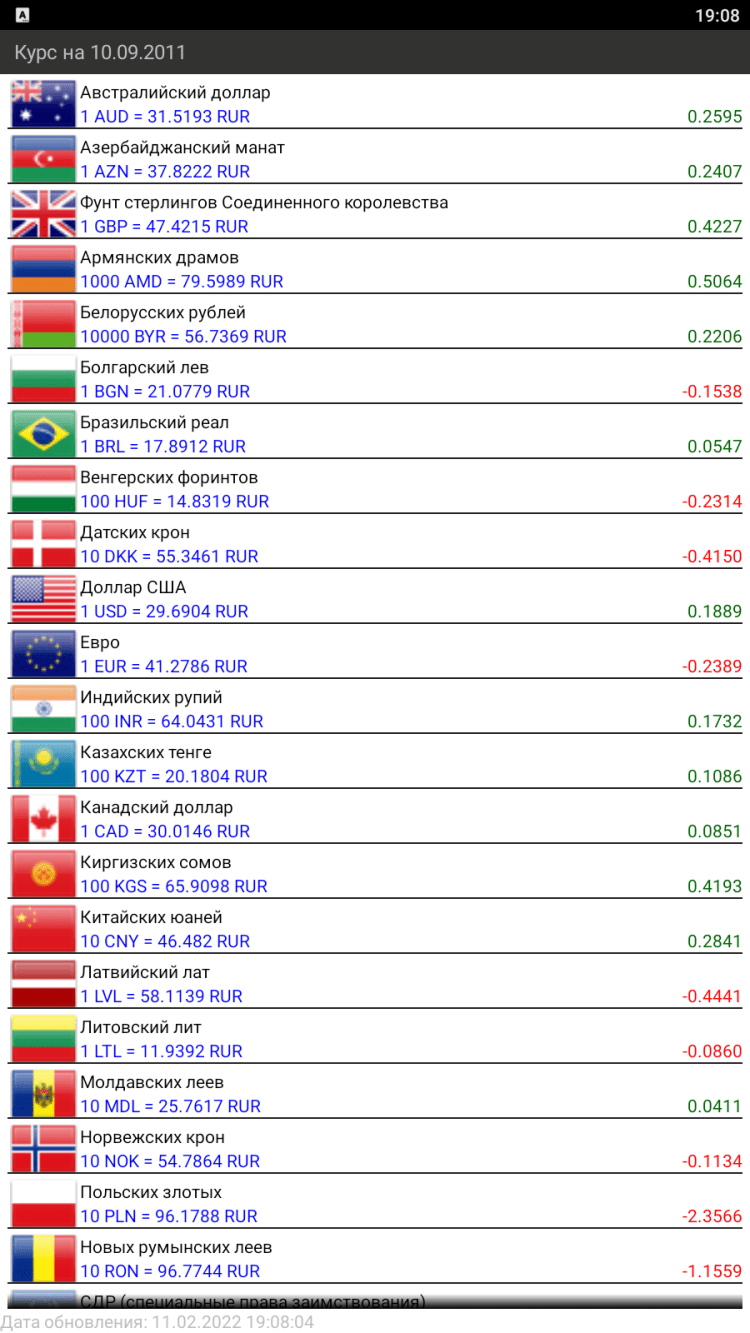Open the Бразильский реал entry

click(x=375, y=434)
